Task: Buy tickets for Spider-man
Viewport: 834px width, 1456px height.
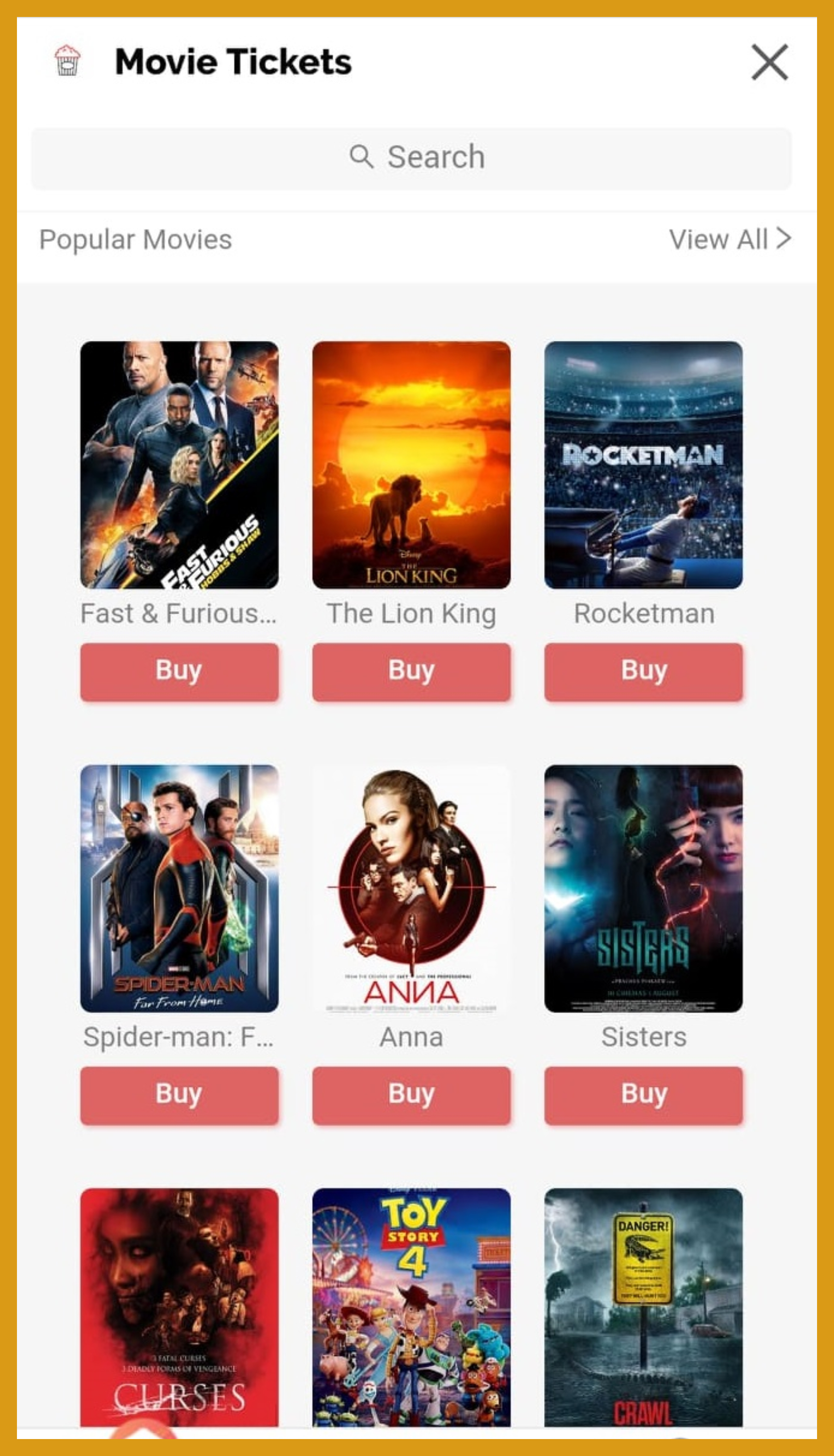Action: pos(179,1095)
